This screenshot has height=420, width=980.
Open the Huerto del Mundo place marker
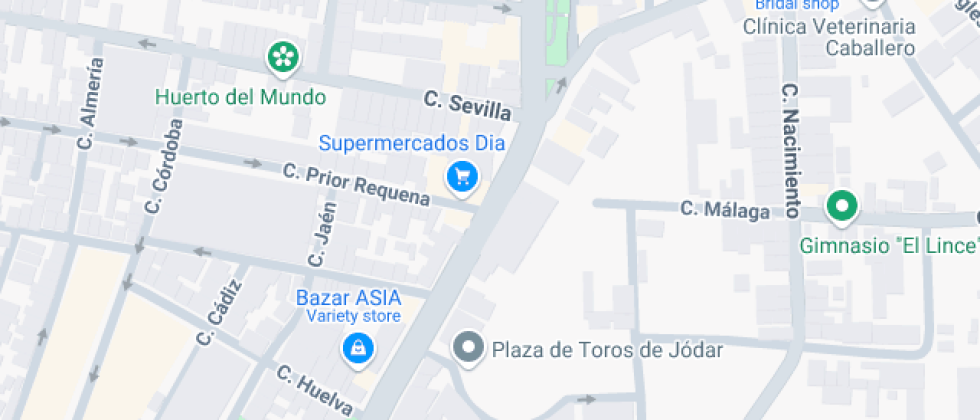pos(284,58)
